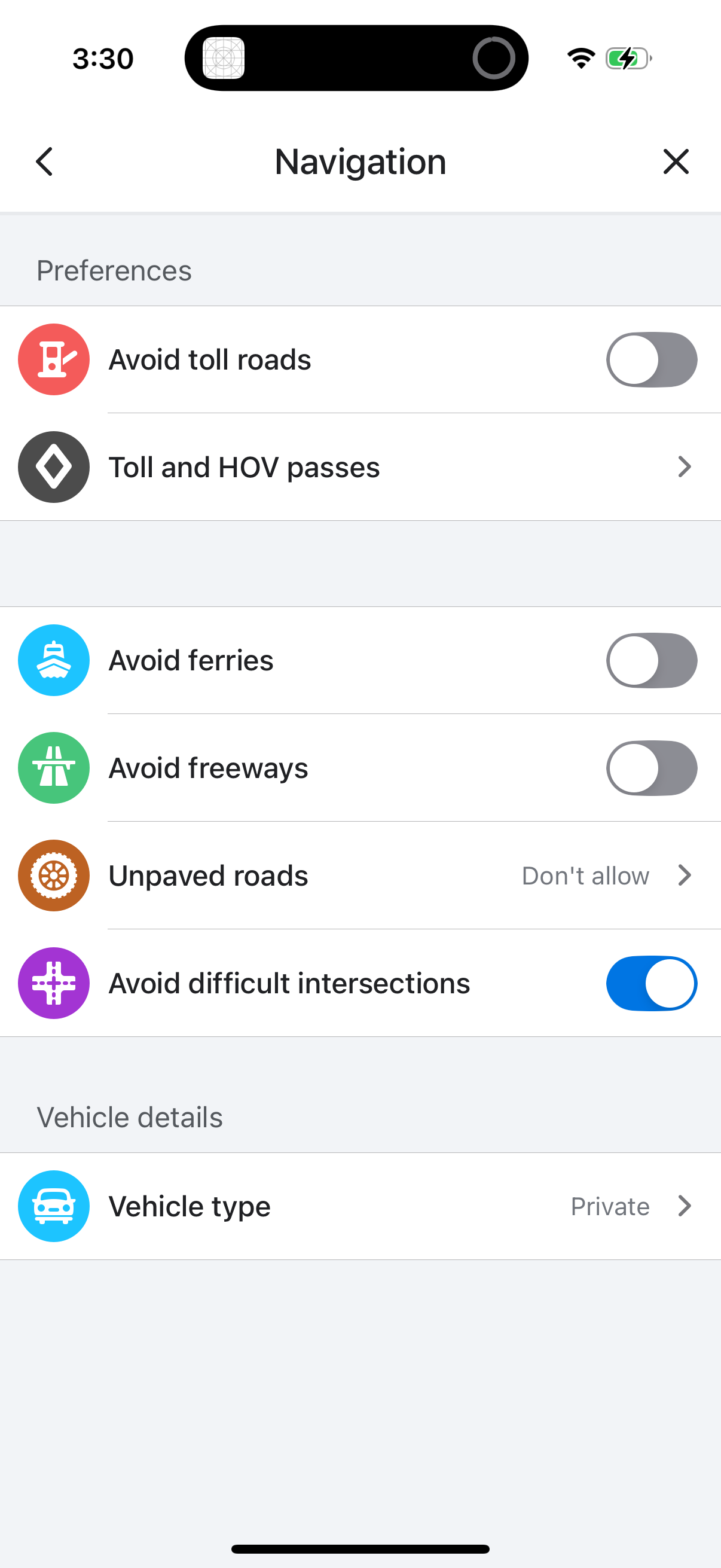Disable Avoid difficult intersections
Image resolution: width=721 pixels, height=1568 pixels.
click(650, 983)
